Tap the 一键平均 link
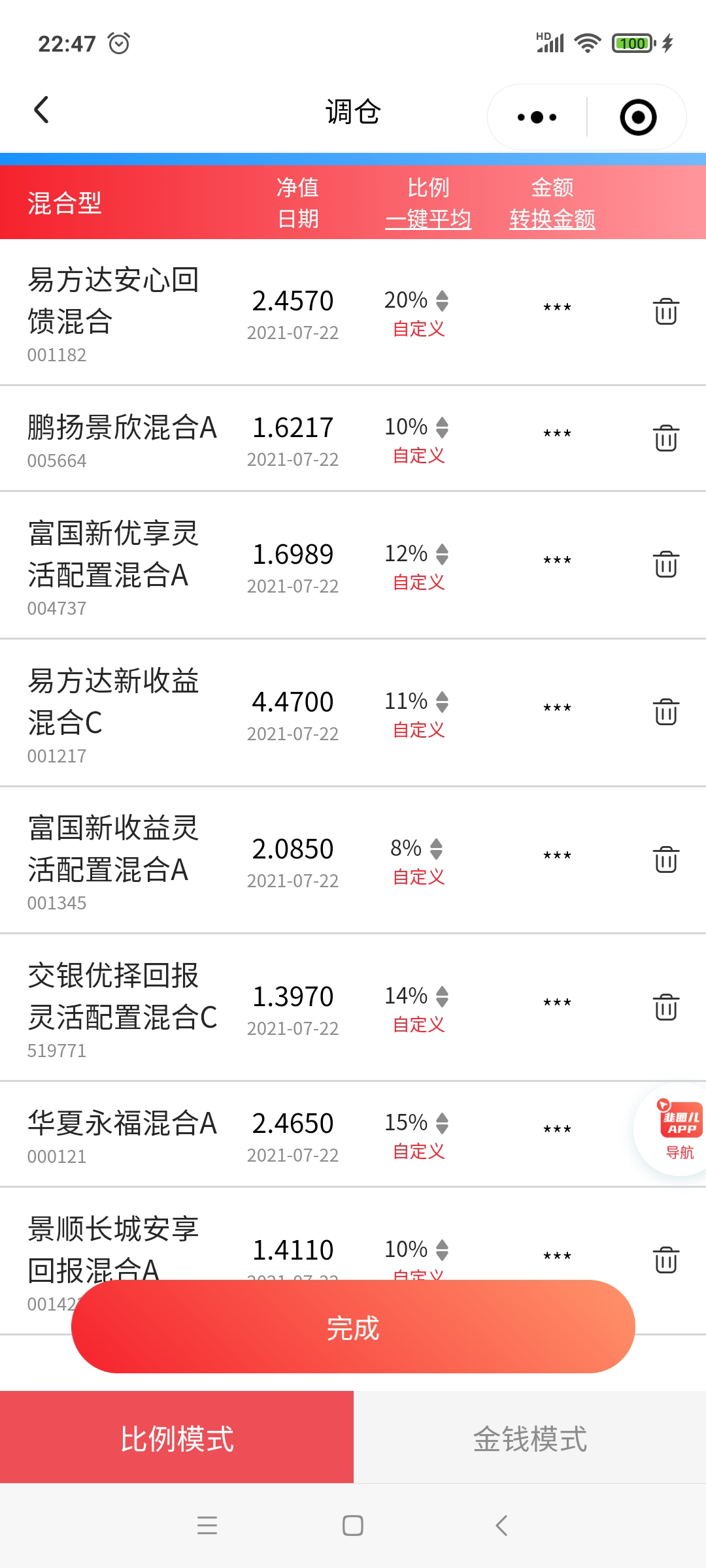This screenshot has height=1568, width=706. (428, 220)
